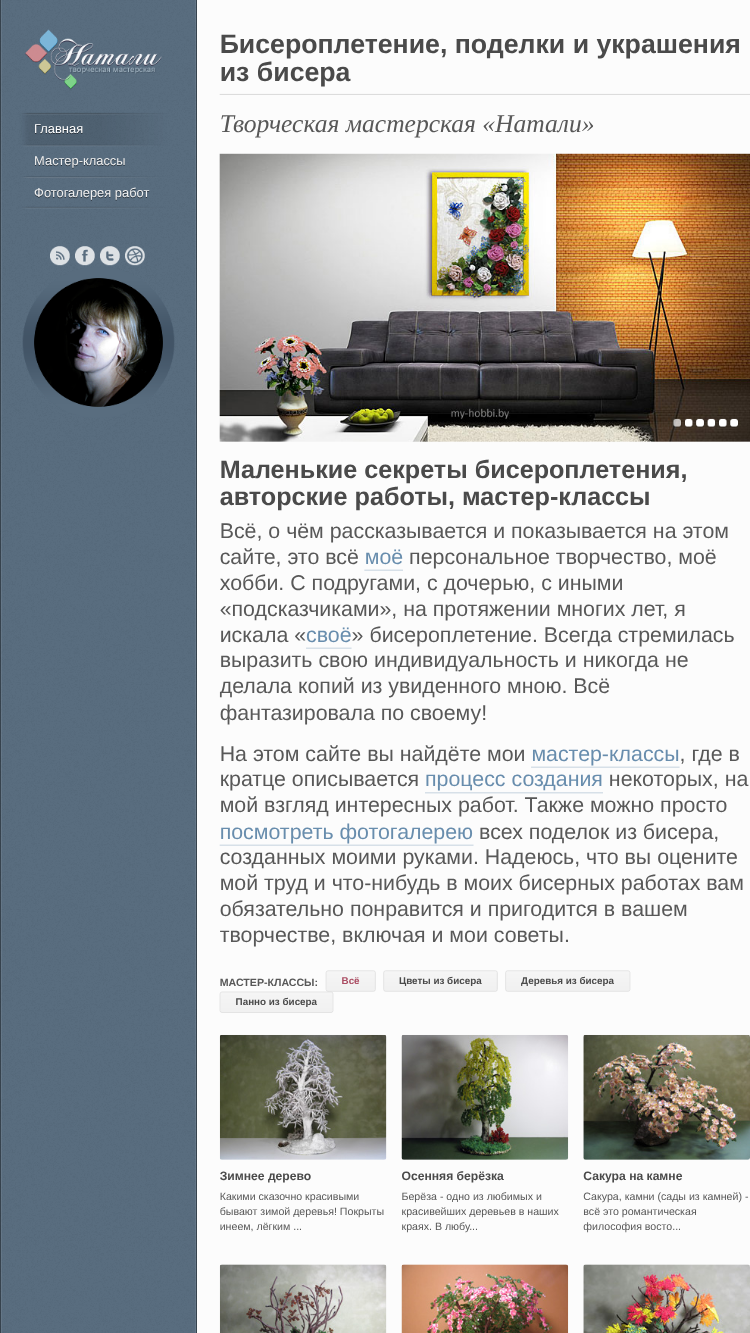Follow the «моё» link
Screen dimensions: 750x1333
tap(384, 558)
